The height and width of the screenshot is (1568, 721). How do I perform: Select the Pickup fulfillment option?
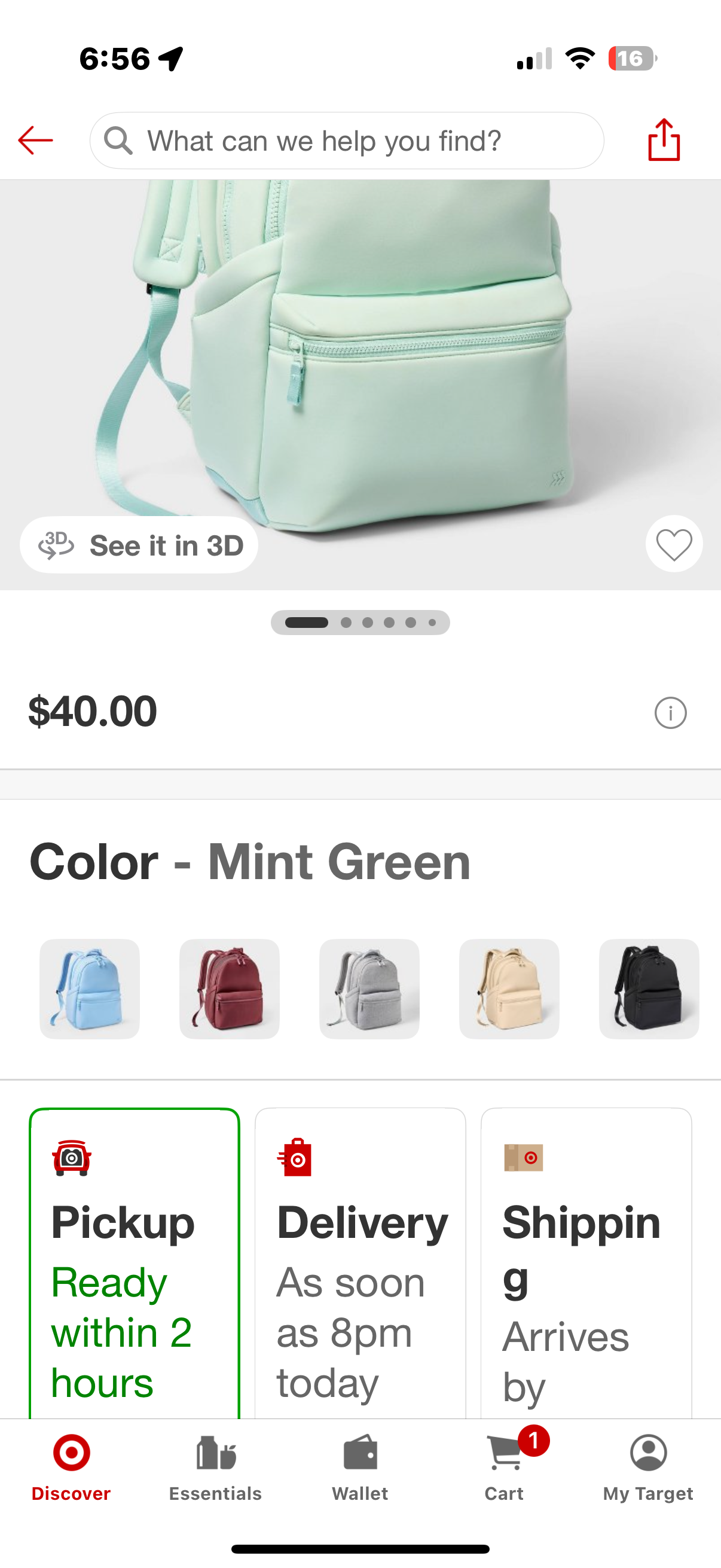point(135,1266)
